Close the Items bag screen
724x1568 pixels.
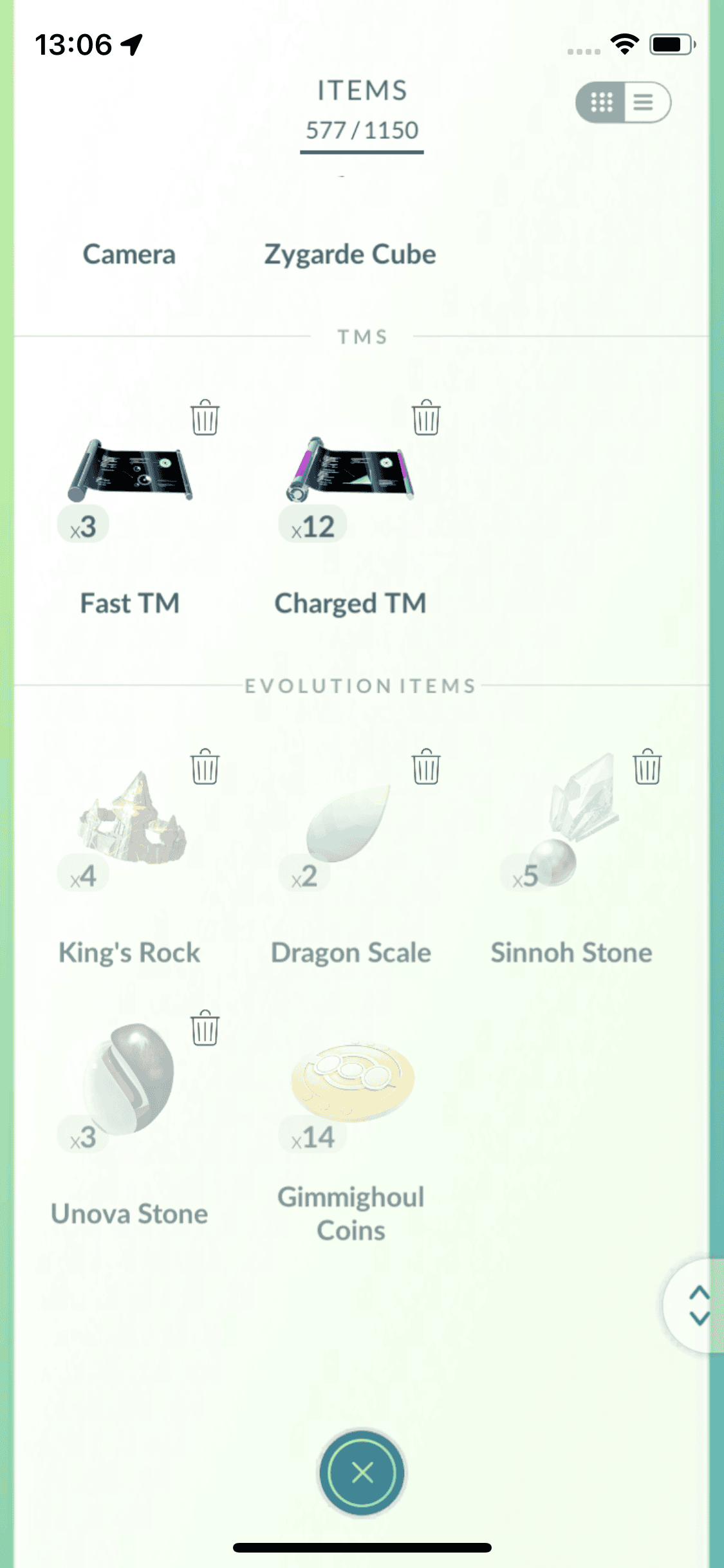362,1473
